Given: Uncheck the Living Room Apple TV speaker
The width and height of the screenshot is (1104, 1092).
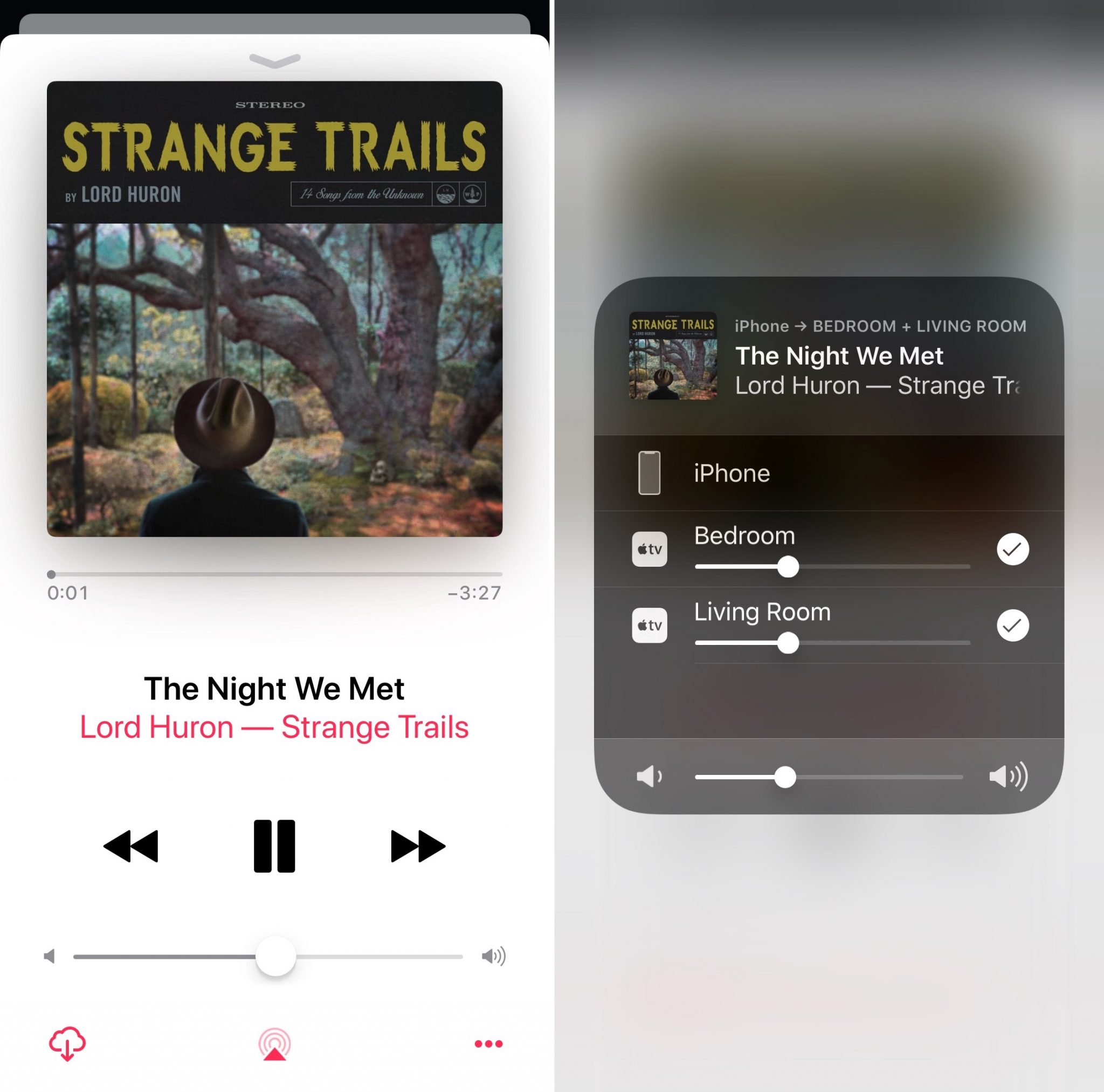Looking at the screenshot, I should pyautogui.click(x=1012, y=625).
